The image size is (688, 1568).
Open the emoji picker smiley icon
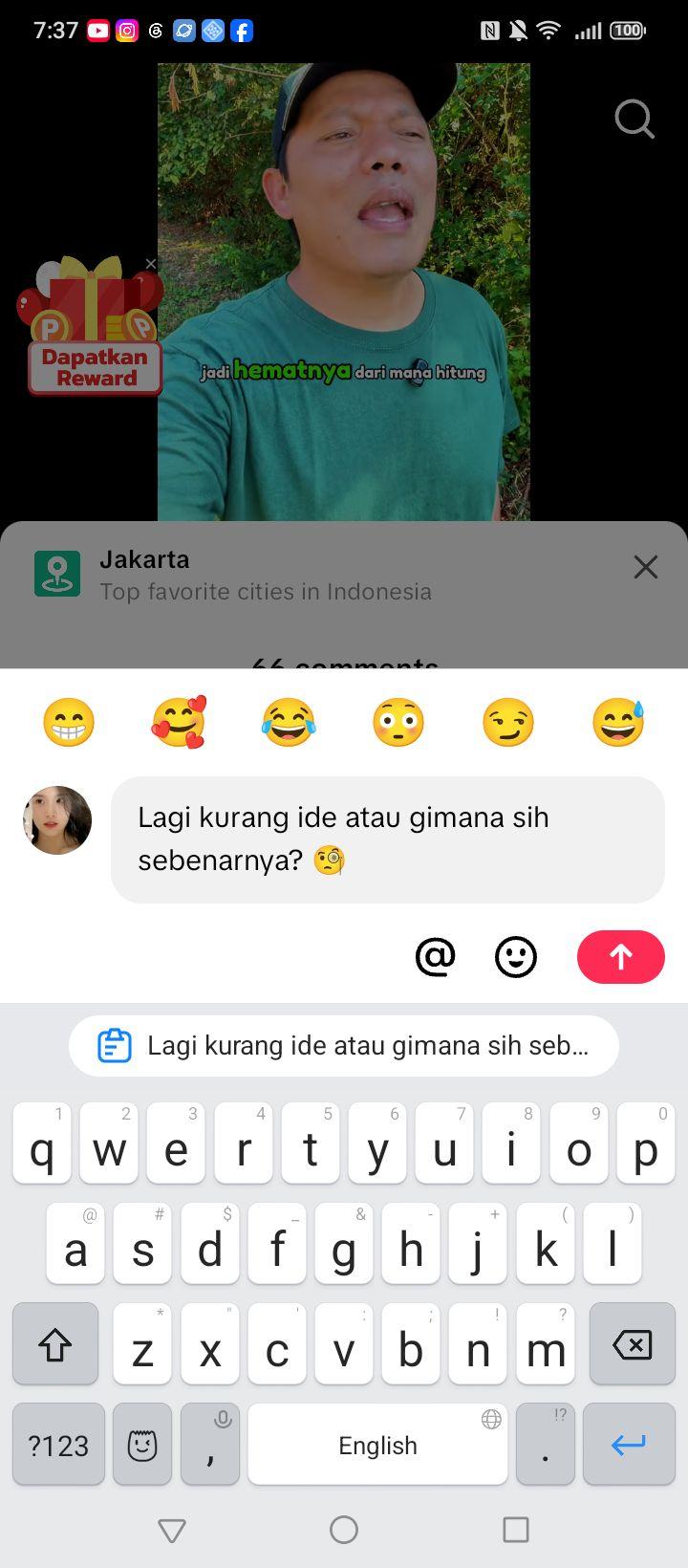pyautogui.click(x=516, y=956)
